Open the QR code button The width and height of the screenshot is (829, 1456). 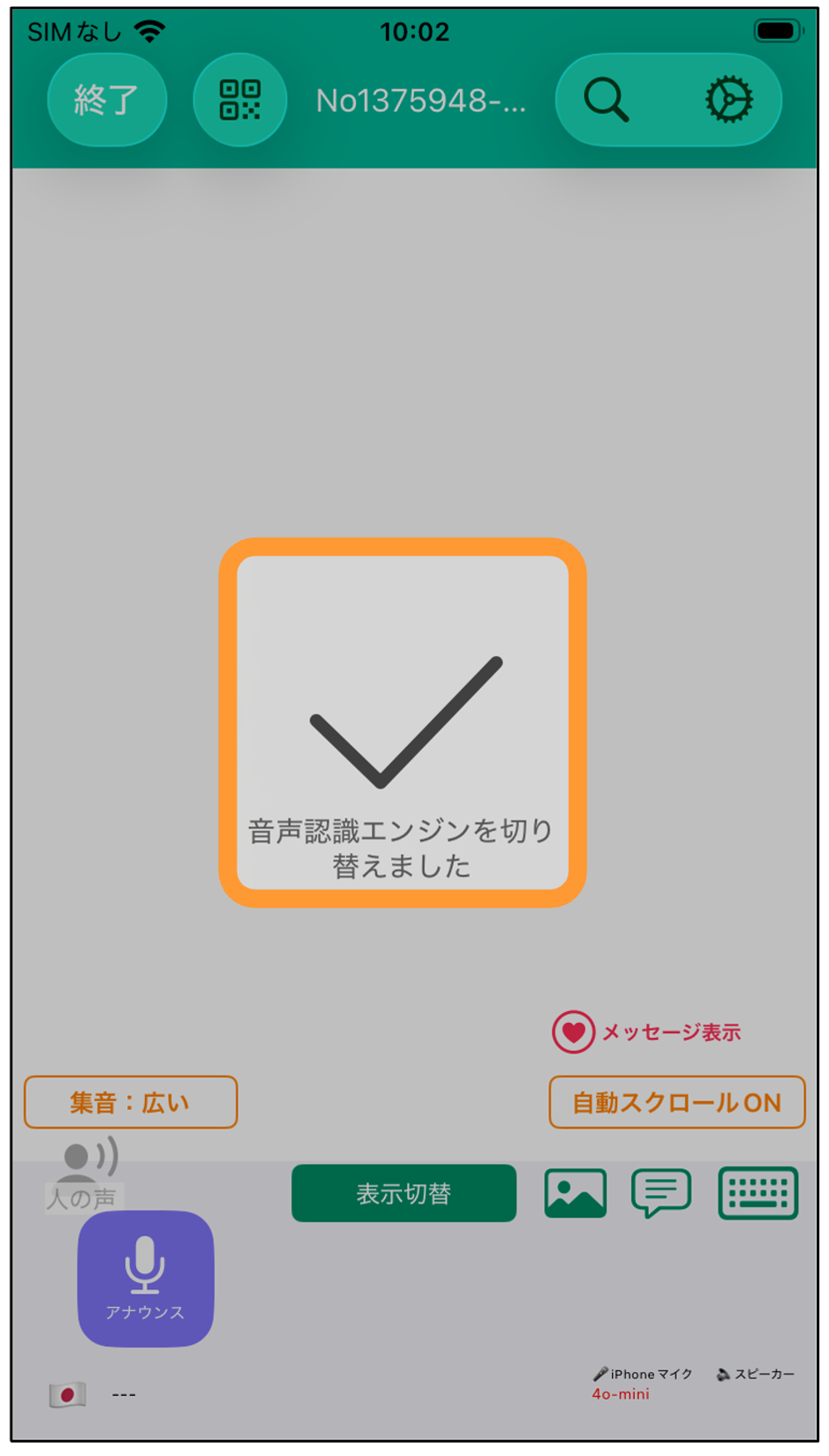tap(240, 100)
